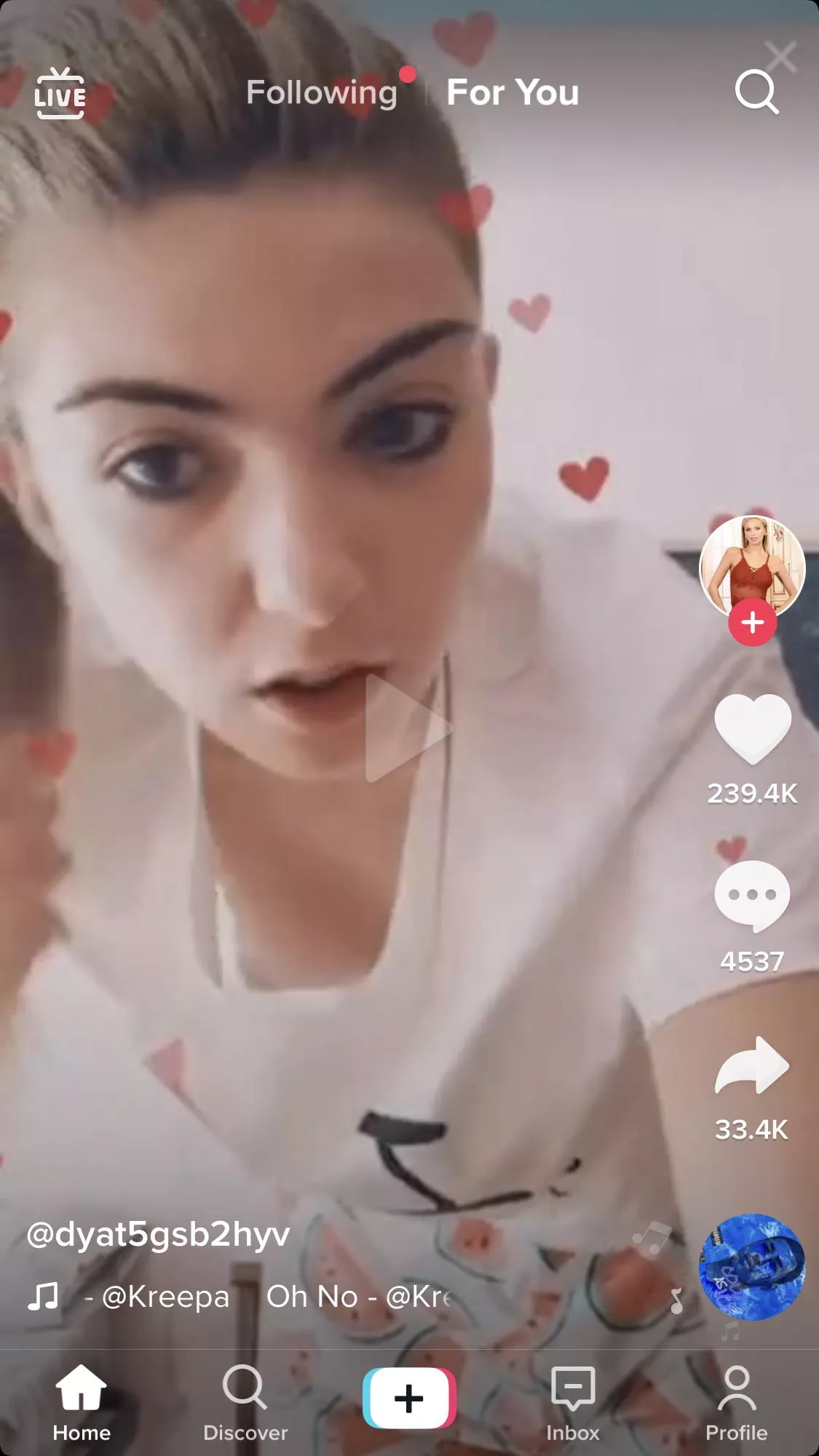Screen dimensions: 819x1456
Task: Open the Inbox tab
Action: (573, 1401)
